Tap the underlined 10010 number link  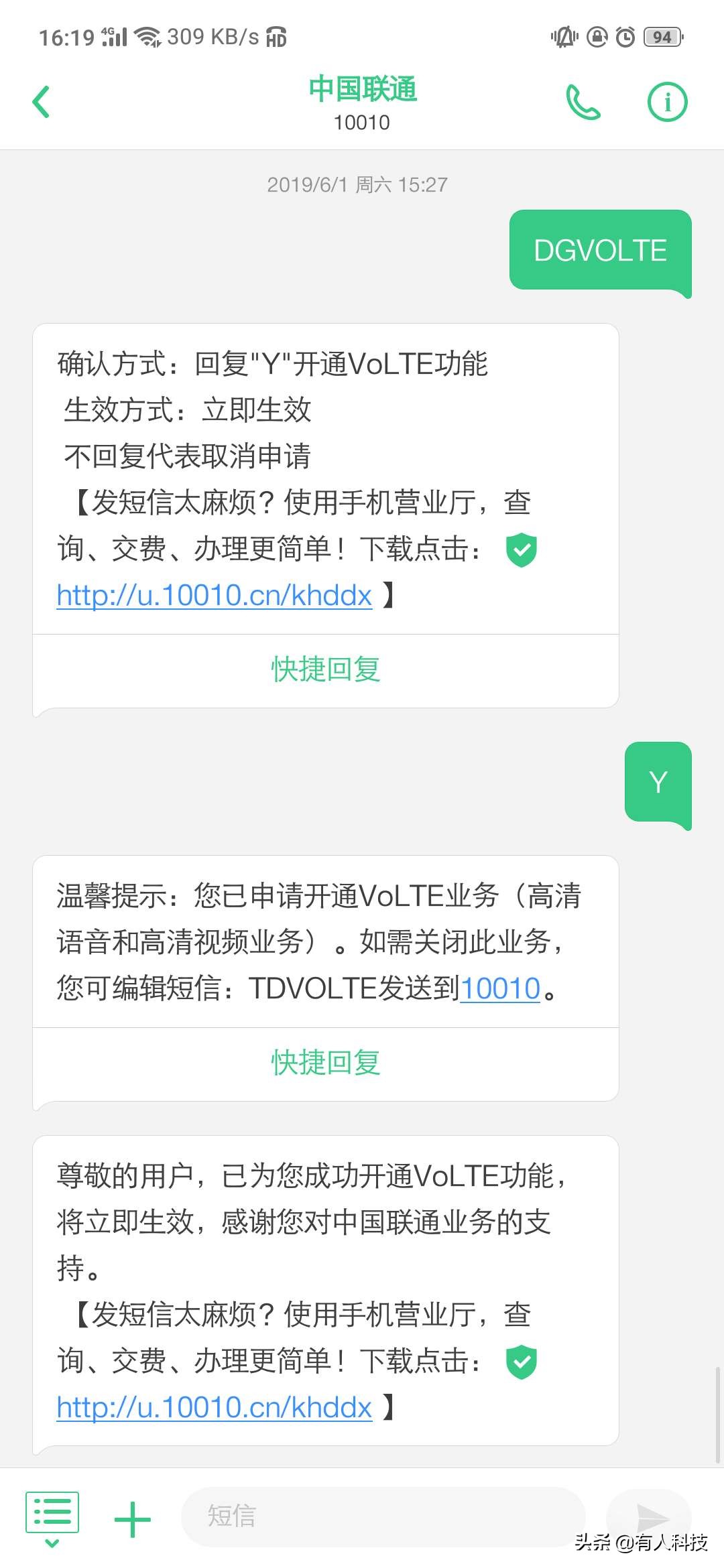501,988
